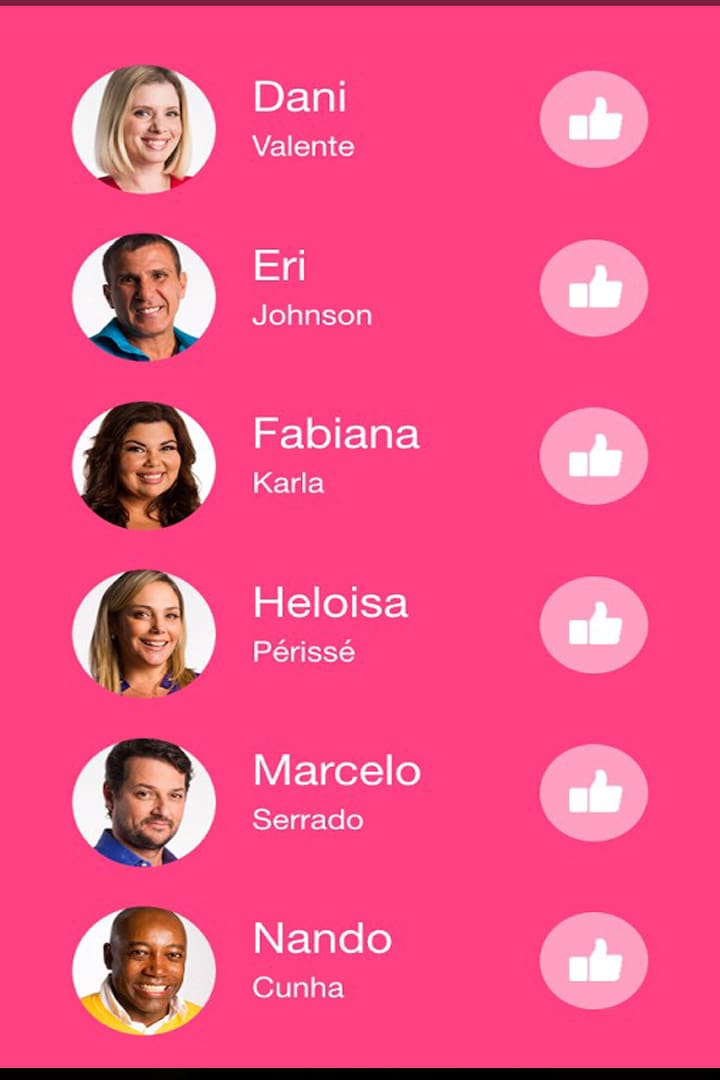Like Dani Valente with the thumbs-up button
The image size is (720, 1080).
594,120
